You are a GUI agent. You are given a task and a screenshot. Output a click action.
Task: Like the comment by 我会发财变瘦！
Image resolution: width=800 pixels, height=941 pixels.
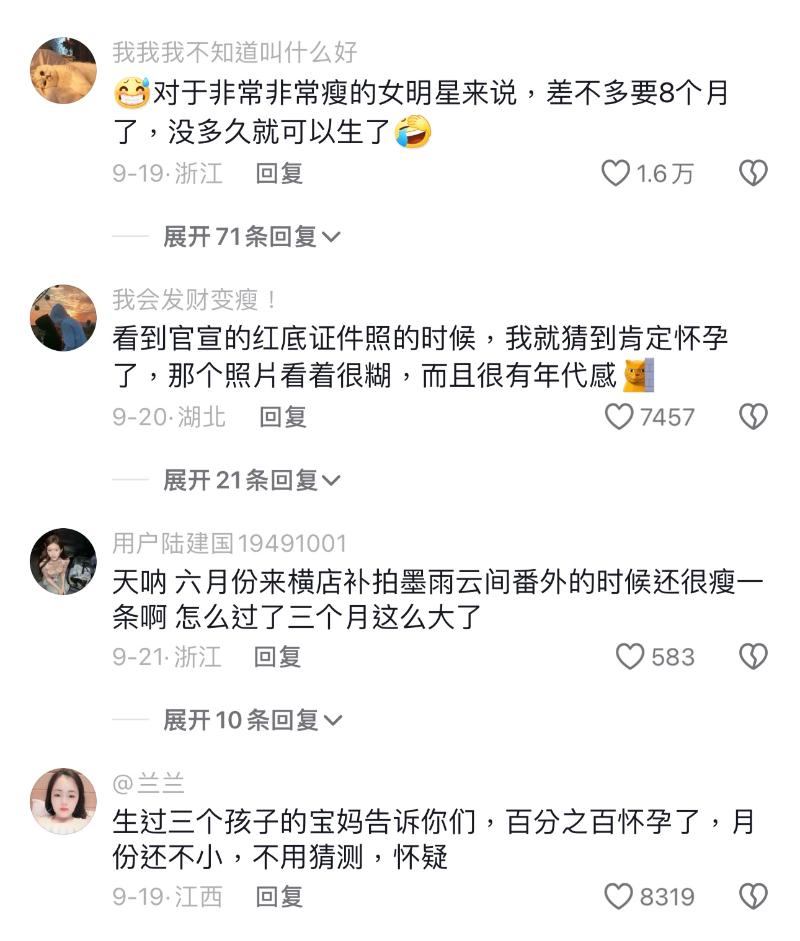[620, 417]
